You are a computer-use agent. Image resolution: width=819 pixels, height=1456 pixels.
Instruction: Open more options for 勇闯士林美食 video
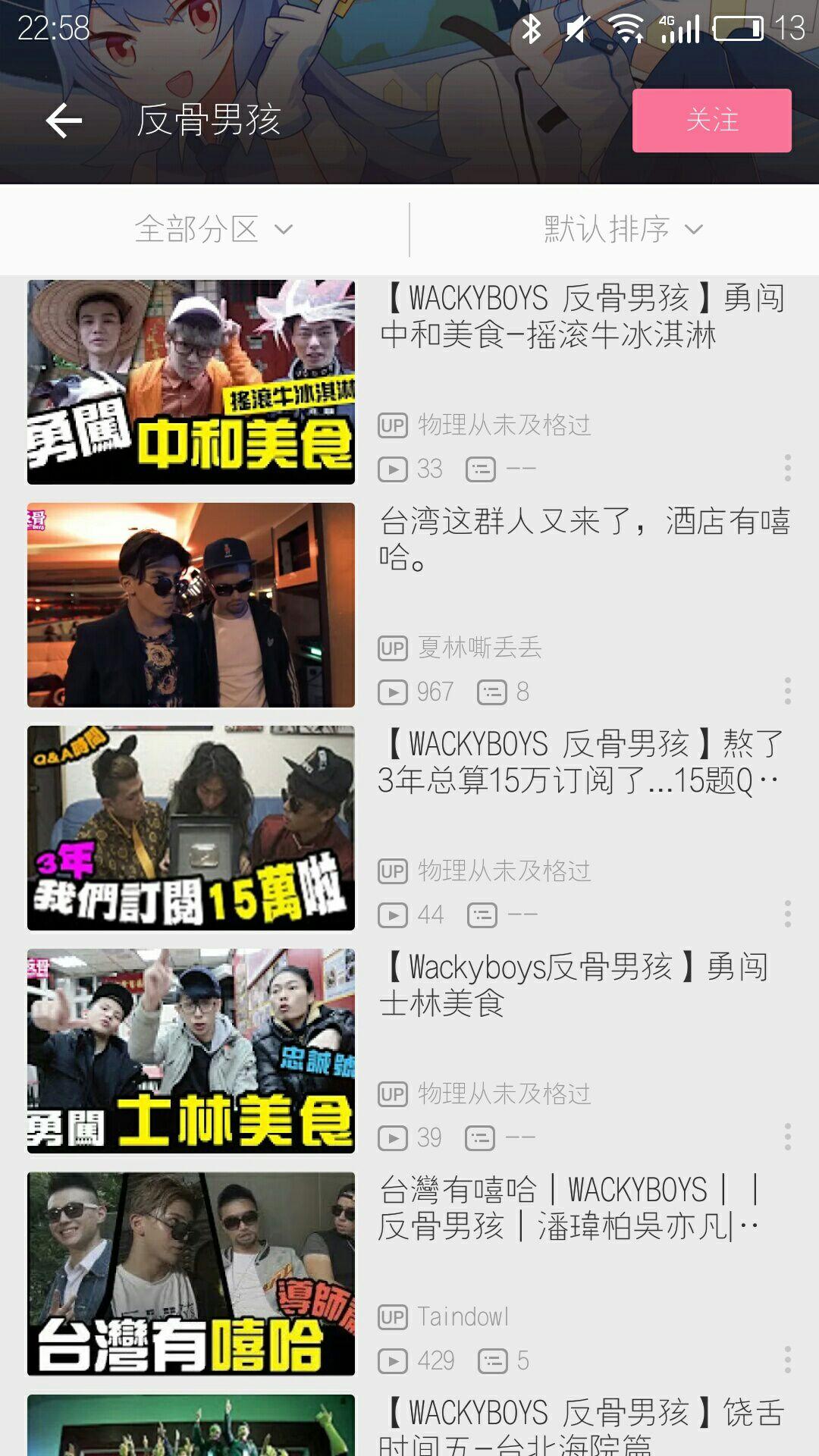coord(788,1137)
